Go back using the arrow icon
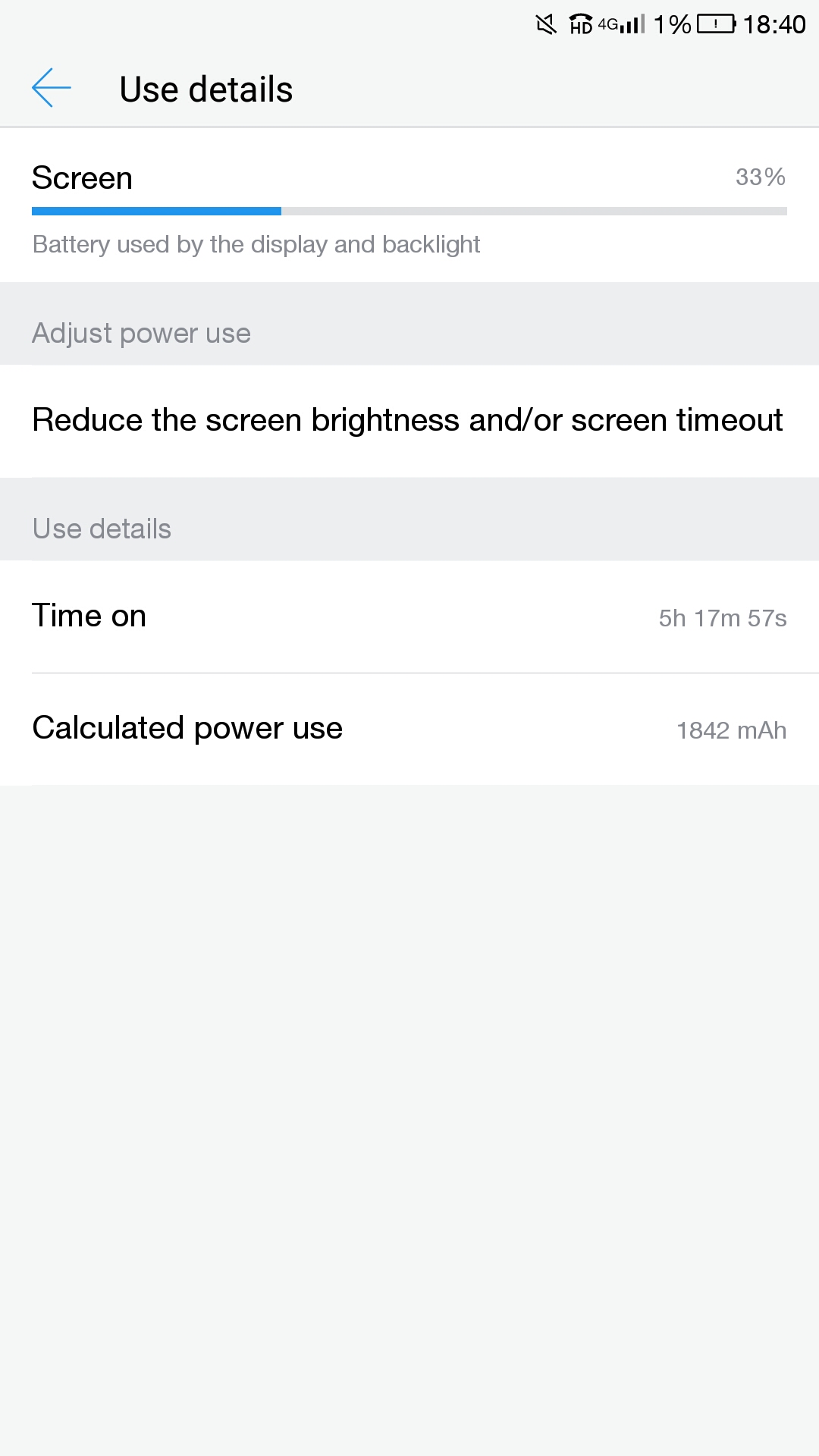819x1456 pixels. click(x=52, y=88)
